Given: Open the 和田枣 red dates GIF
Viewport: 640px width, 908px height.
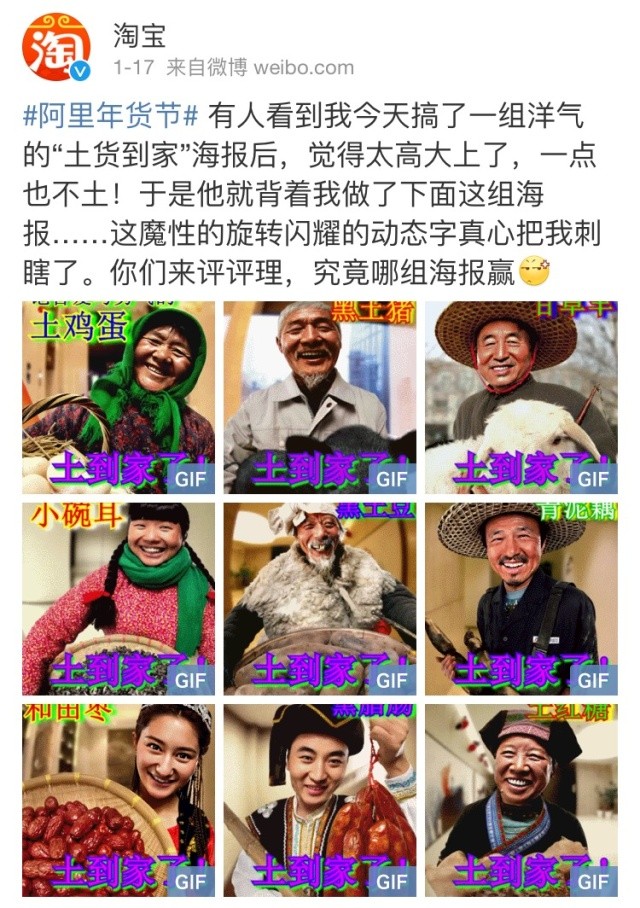Looking at the screenshot, I should click(x=118, y=799).
